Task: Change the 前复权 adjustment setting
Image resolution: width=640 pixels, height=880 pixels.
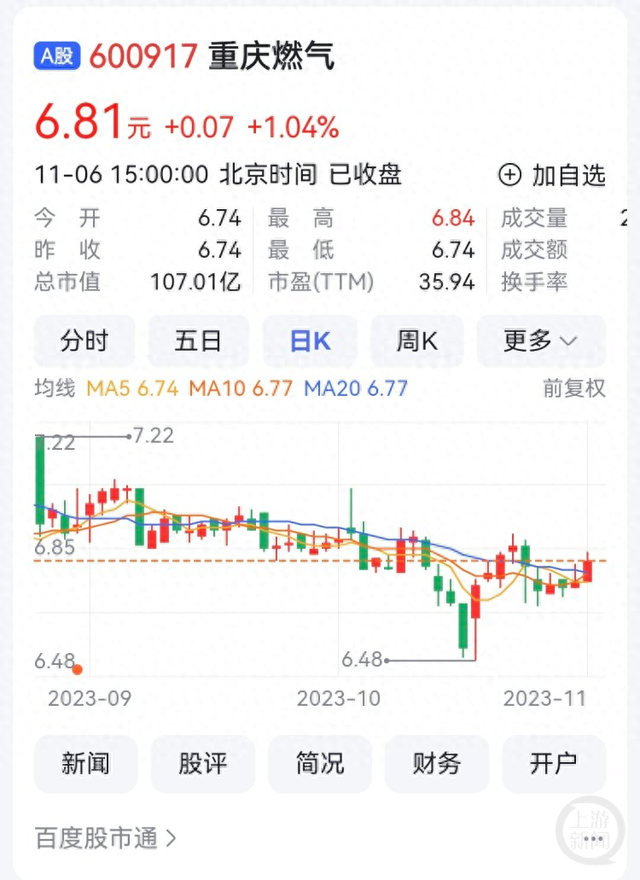Action: pyautogui.click(x=574, y=389)
